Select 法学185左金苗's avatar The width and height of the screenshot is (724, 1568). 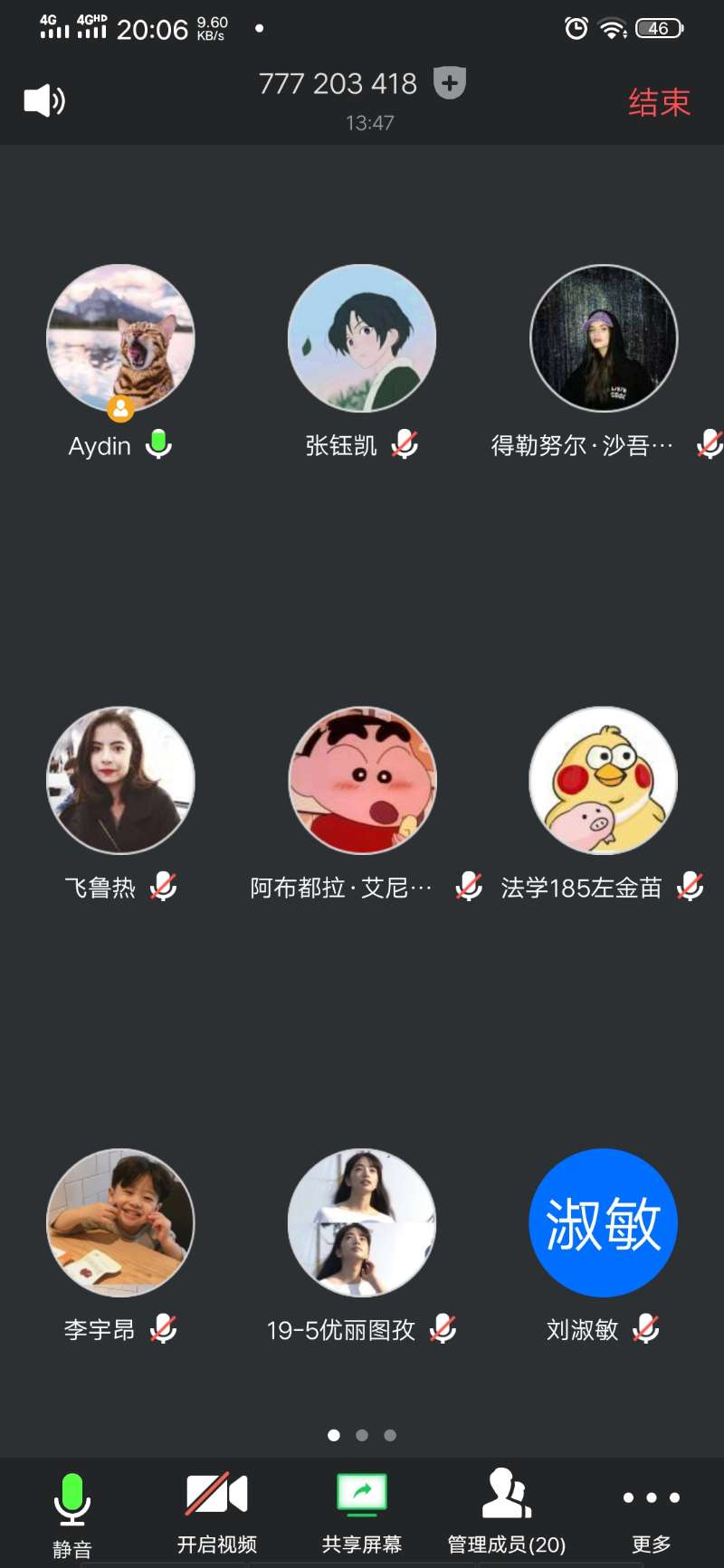point(604,781)
